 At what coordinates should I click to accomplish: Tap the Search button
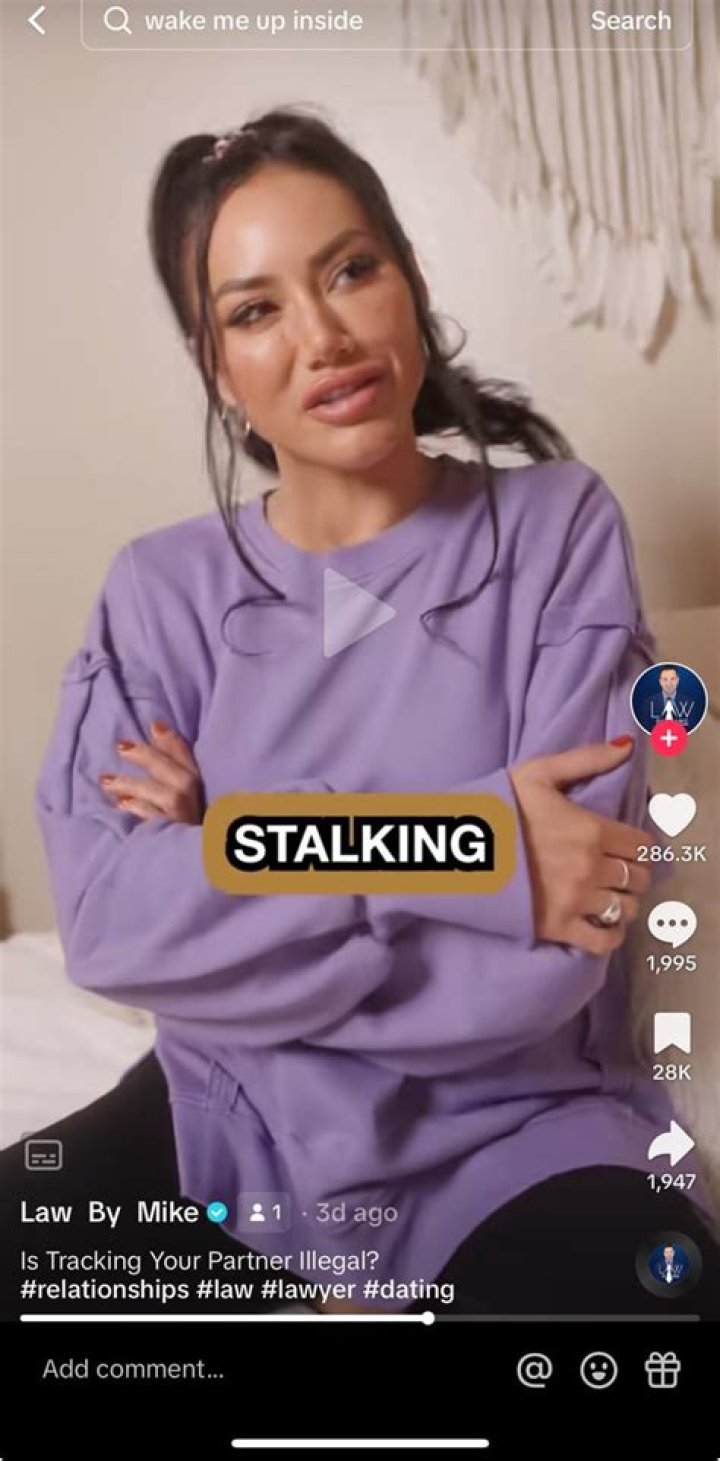[630, 21]
